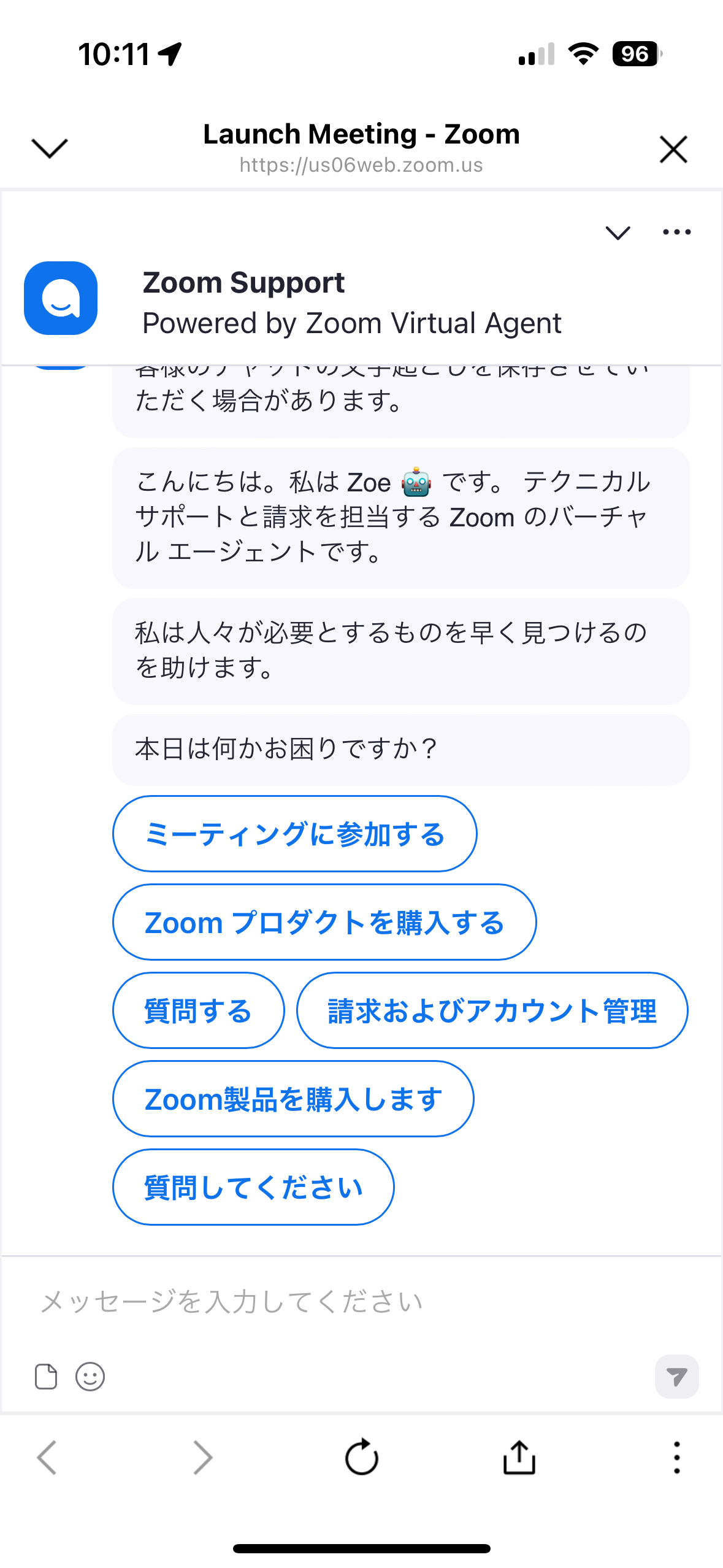
Task: Reload the current page
Action: [x=361, y=1457]
